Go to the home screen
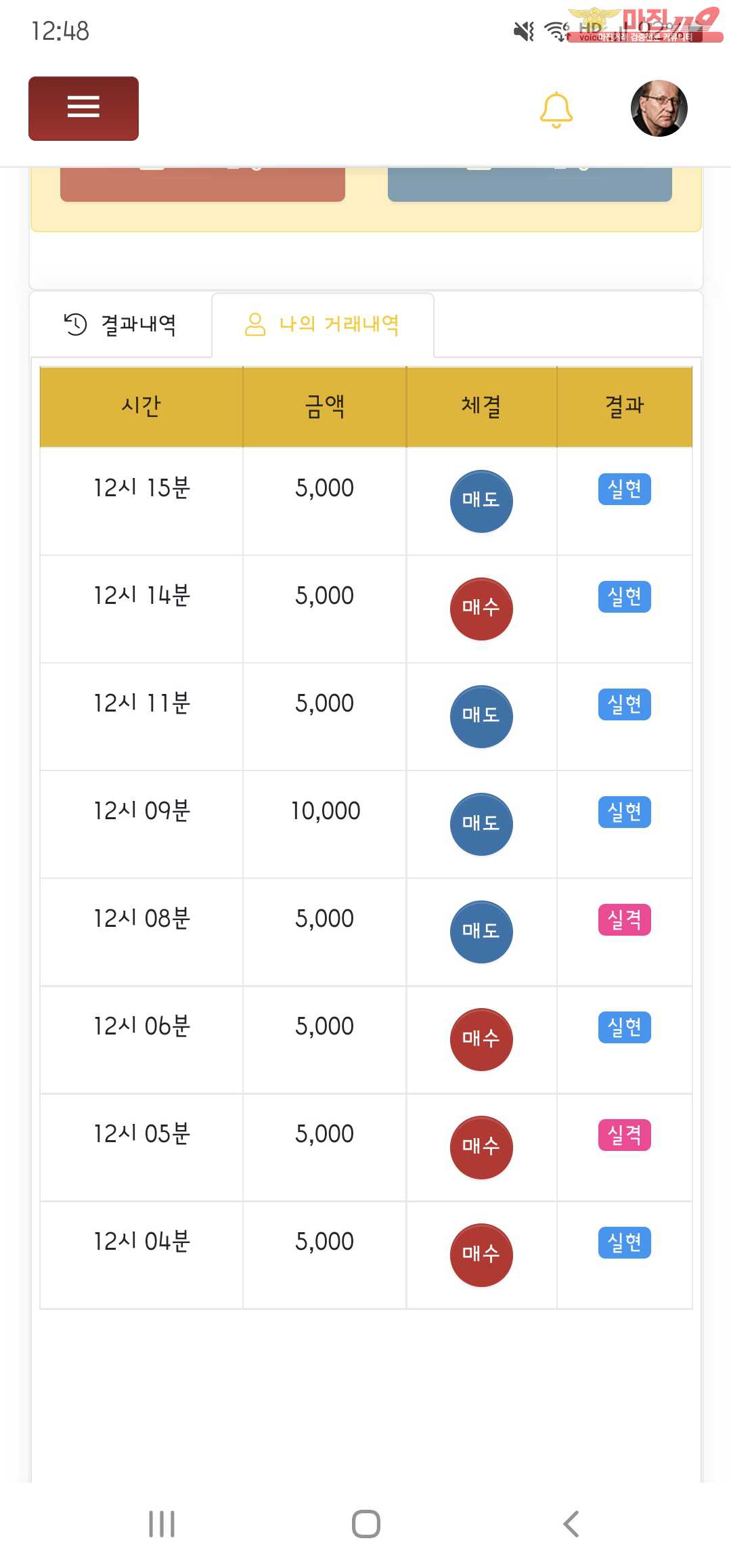Screen dimensions: 731x1568 [x=365, y=1524]
